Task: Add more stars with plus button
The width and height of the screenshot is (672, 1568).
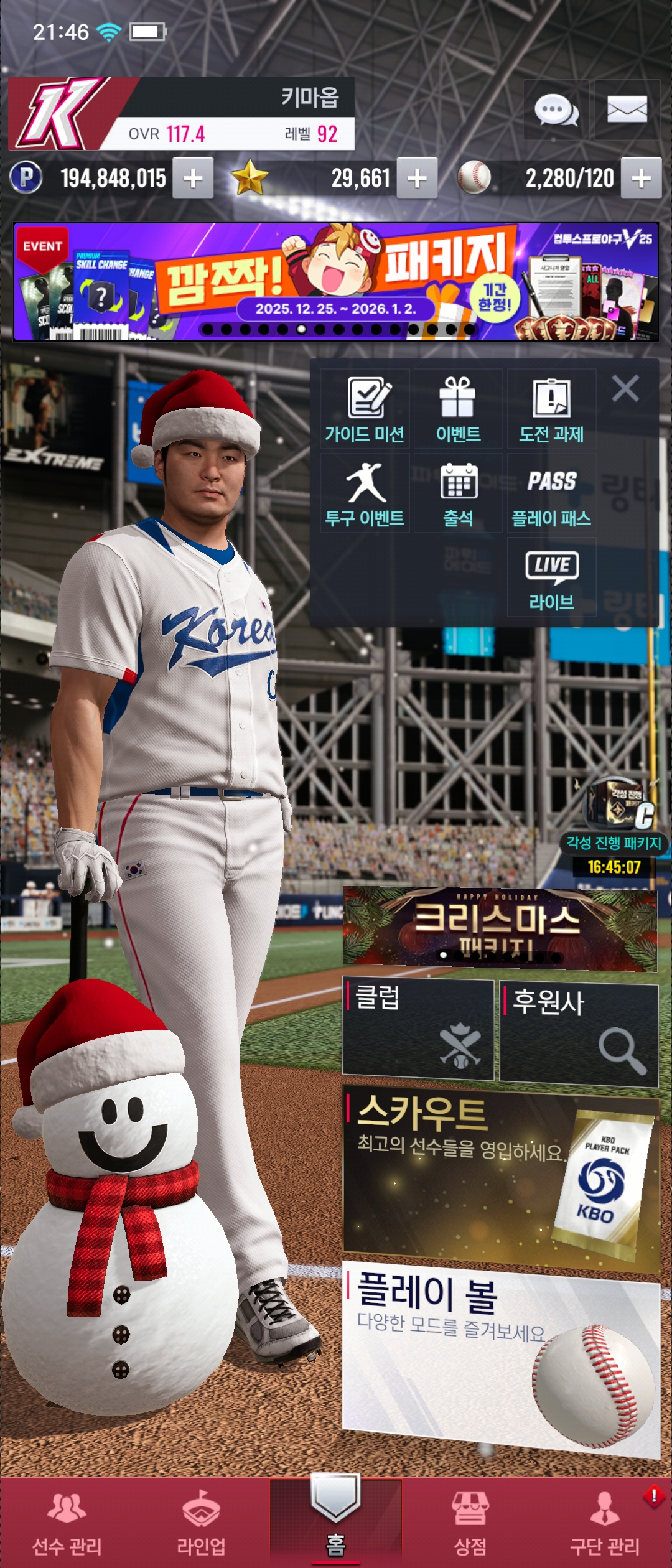Action: [x=417, y=179]
